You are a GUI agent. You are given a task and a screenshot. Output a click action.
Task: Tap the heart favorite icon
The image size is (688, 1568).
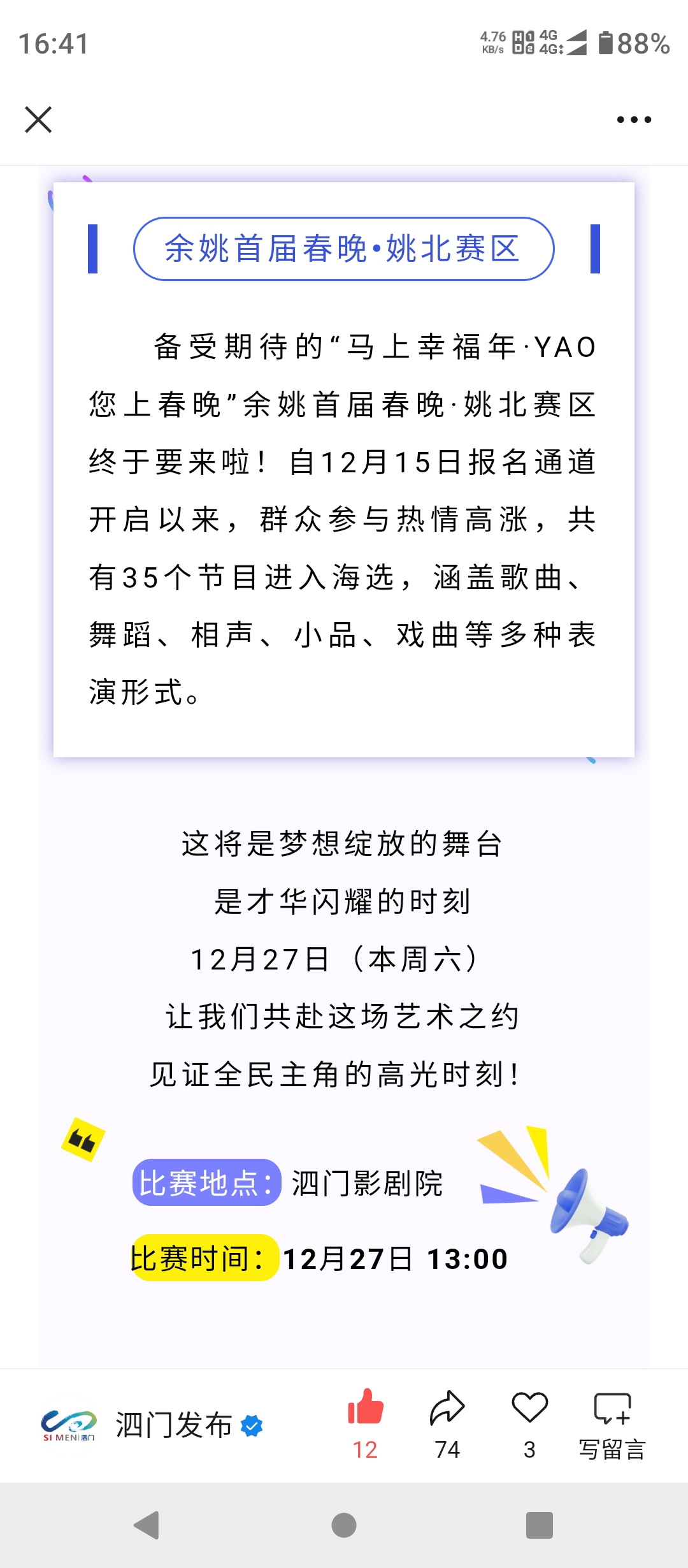coord(529,1407)
